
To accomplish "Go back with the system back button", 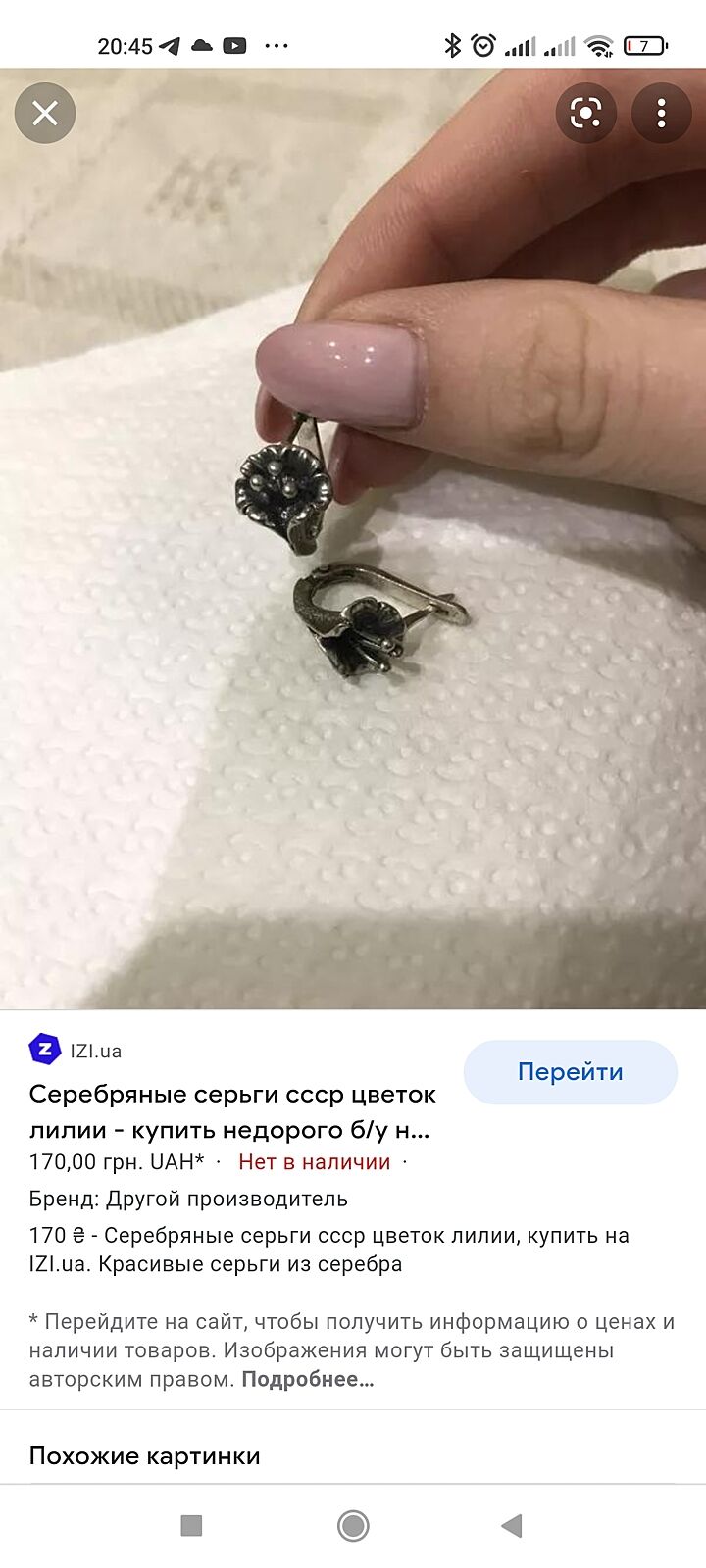I will click(x=511, y=1526).
